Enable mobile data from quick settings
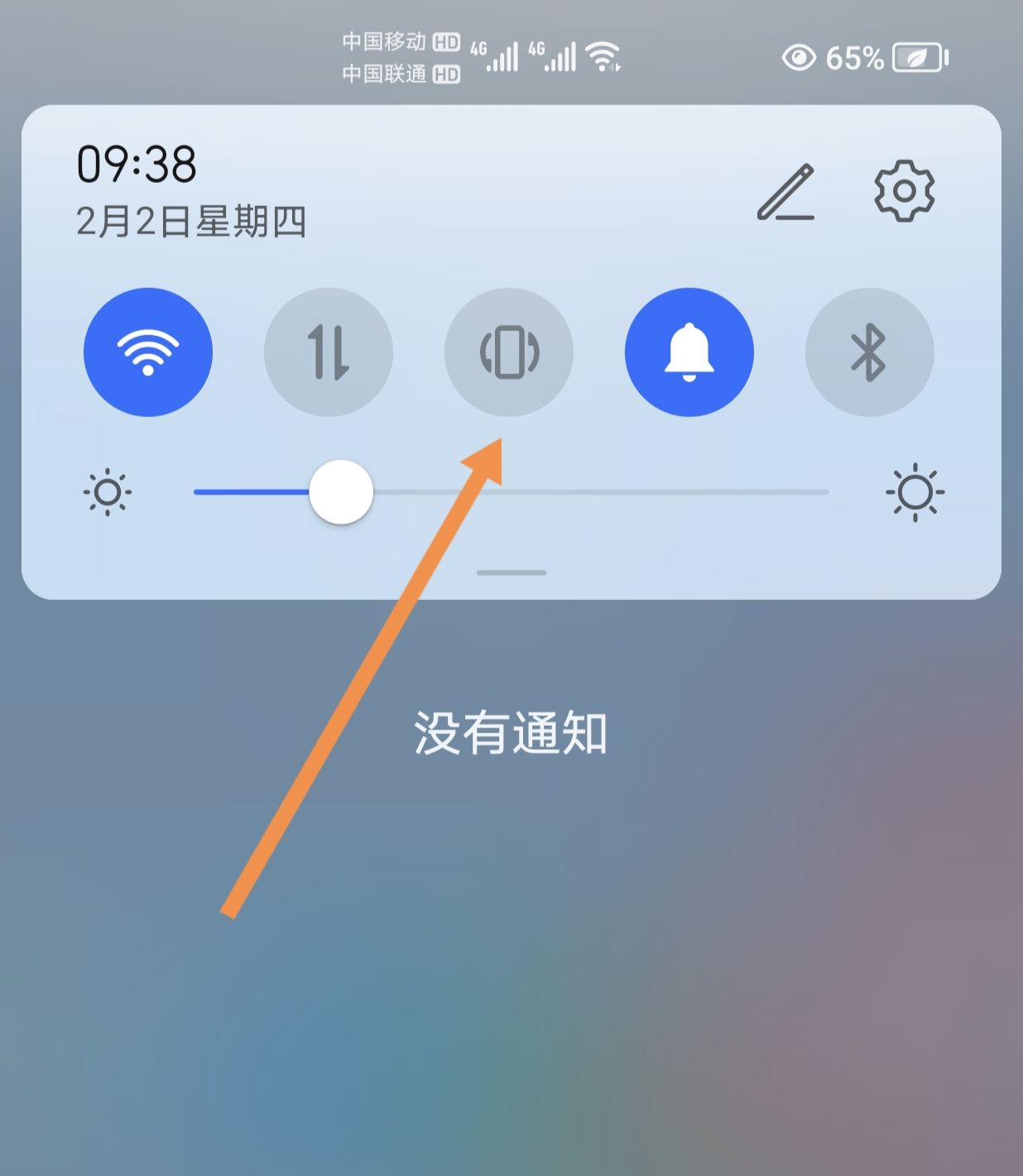This screenshot has width=1023, height=1176. [x=329, y=352]
